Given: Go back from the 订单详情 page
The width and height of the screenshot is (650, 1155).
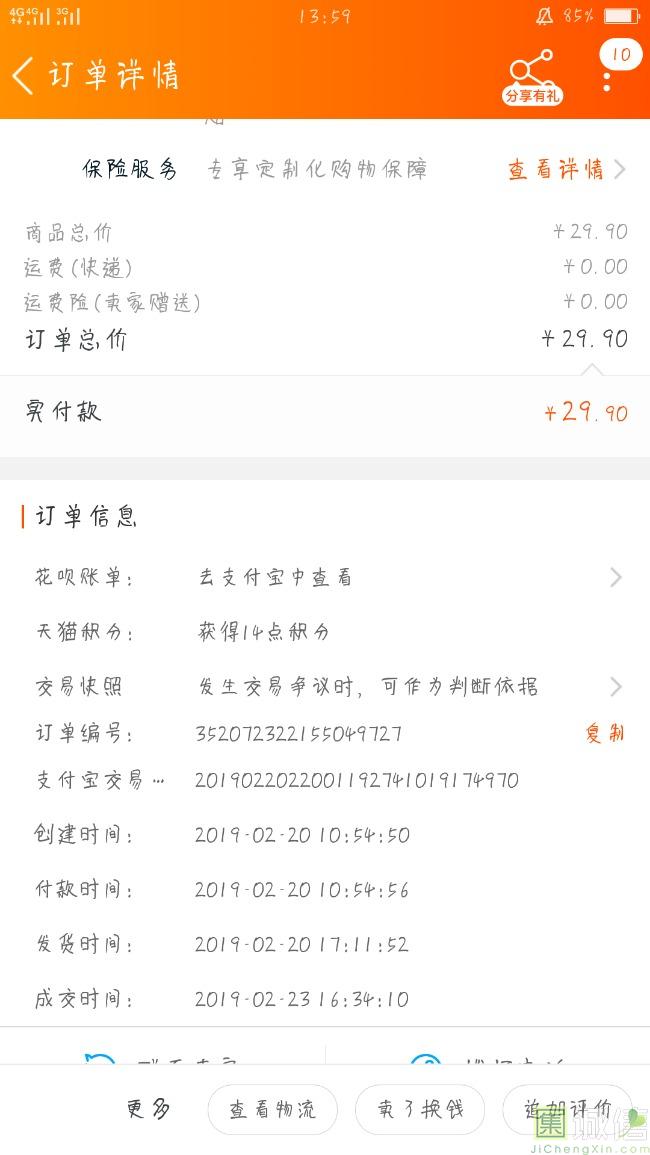Looking at the screenshot, I should (x=24, y=76).
